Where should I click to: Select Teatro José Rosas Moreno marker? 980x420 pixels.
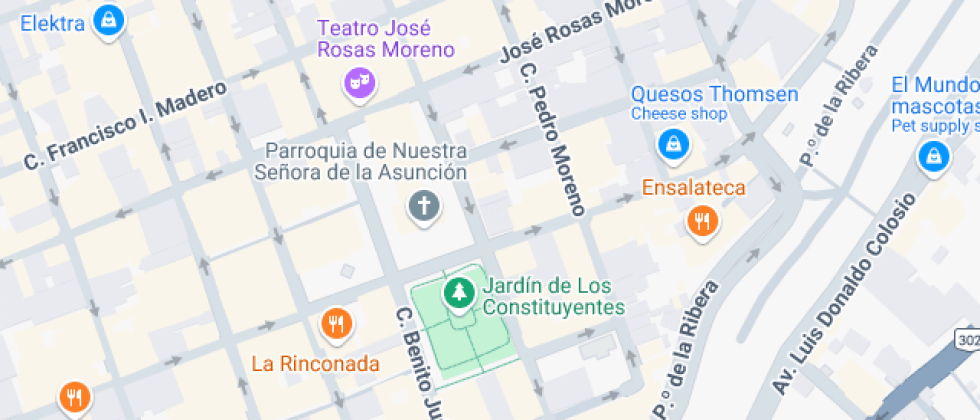pos(359,84)
